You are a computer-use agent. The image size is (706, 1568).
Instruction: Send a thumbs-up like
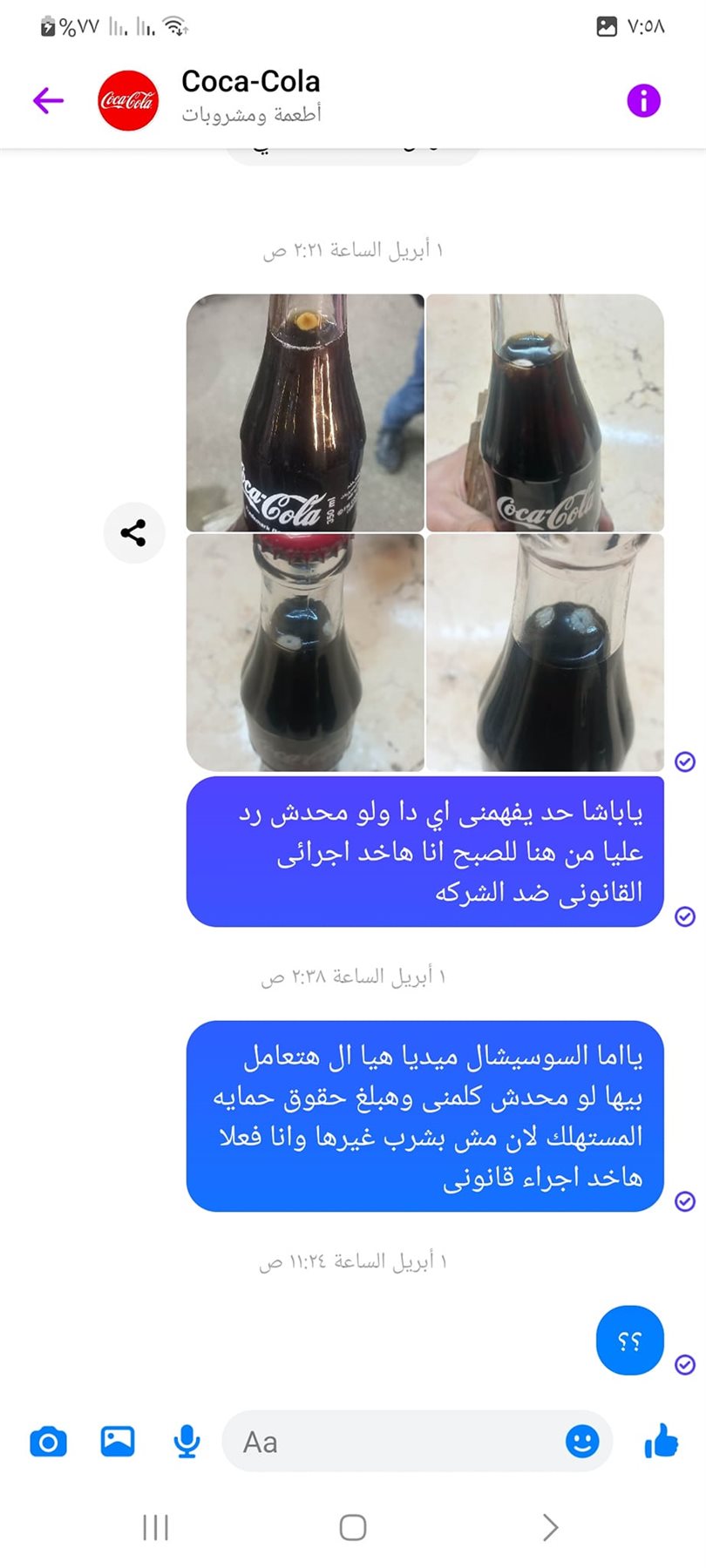coord(661,1441)
